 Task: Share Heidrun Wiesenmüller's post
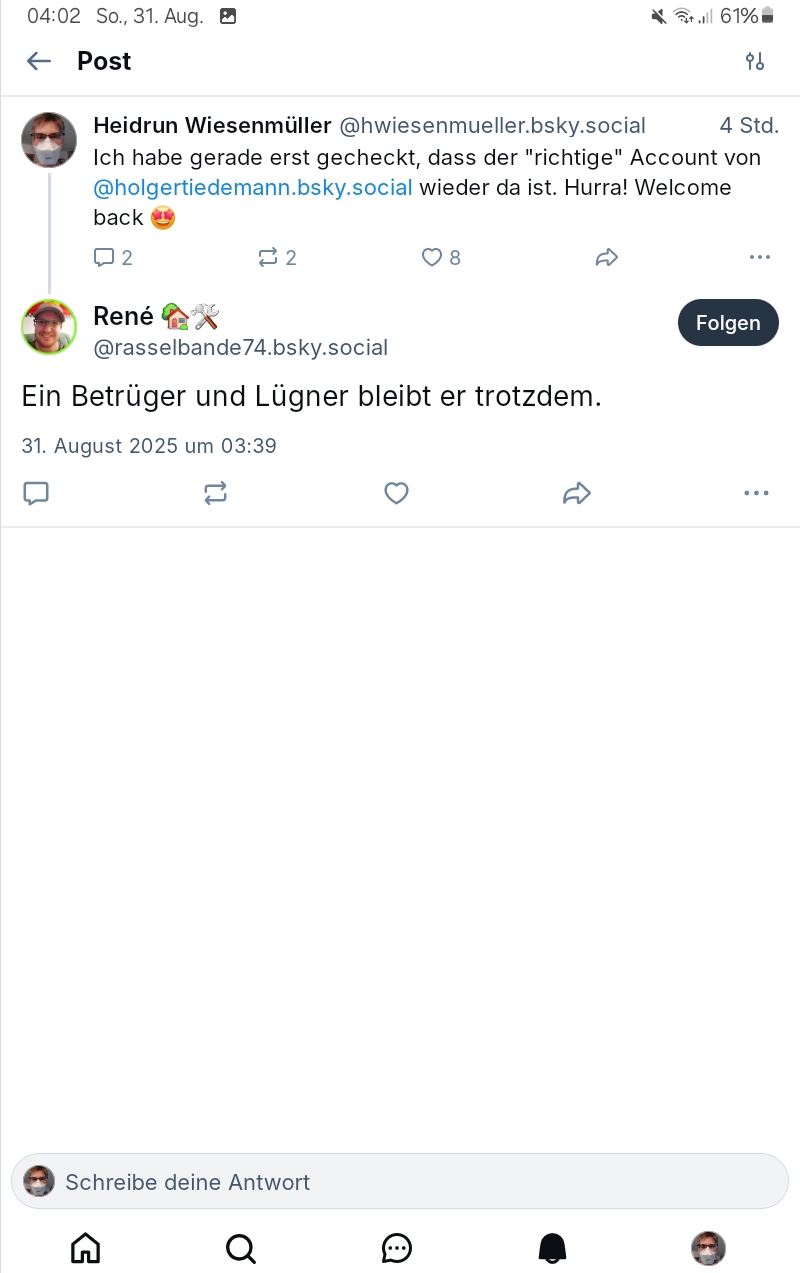pyautogui.click(x=607, y=257)
